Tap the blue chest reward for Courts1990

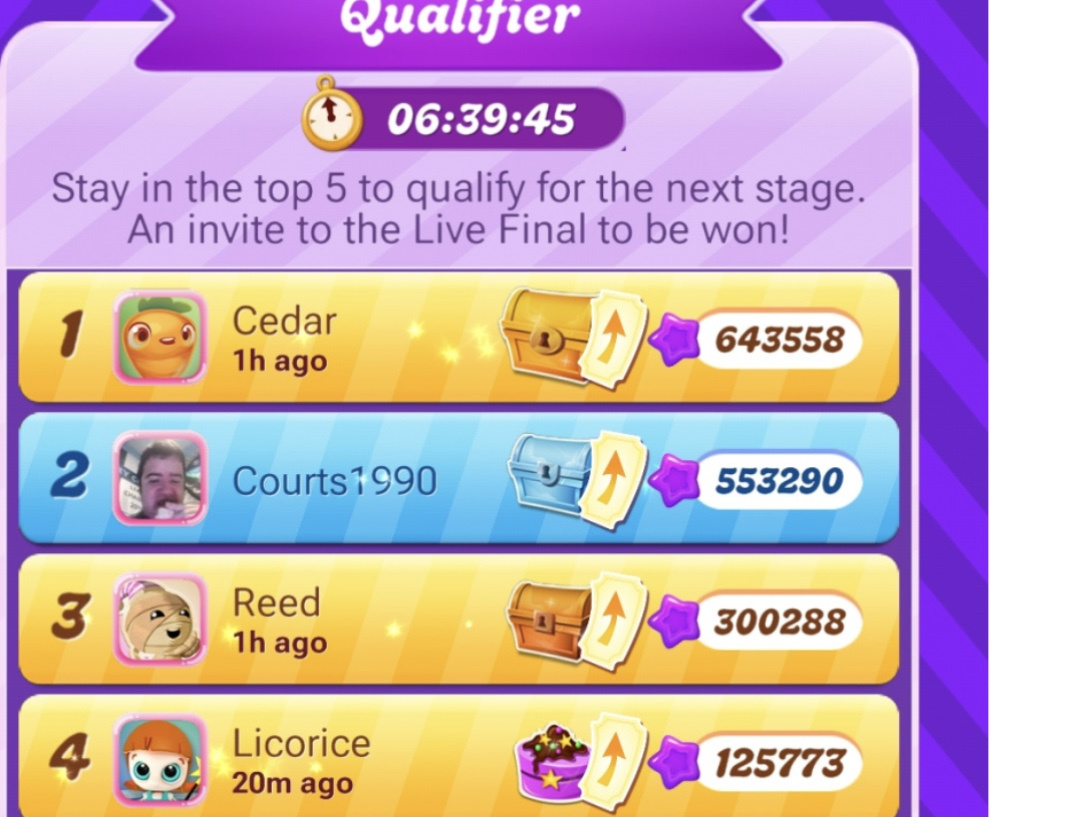point(548,475)
